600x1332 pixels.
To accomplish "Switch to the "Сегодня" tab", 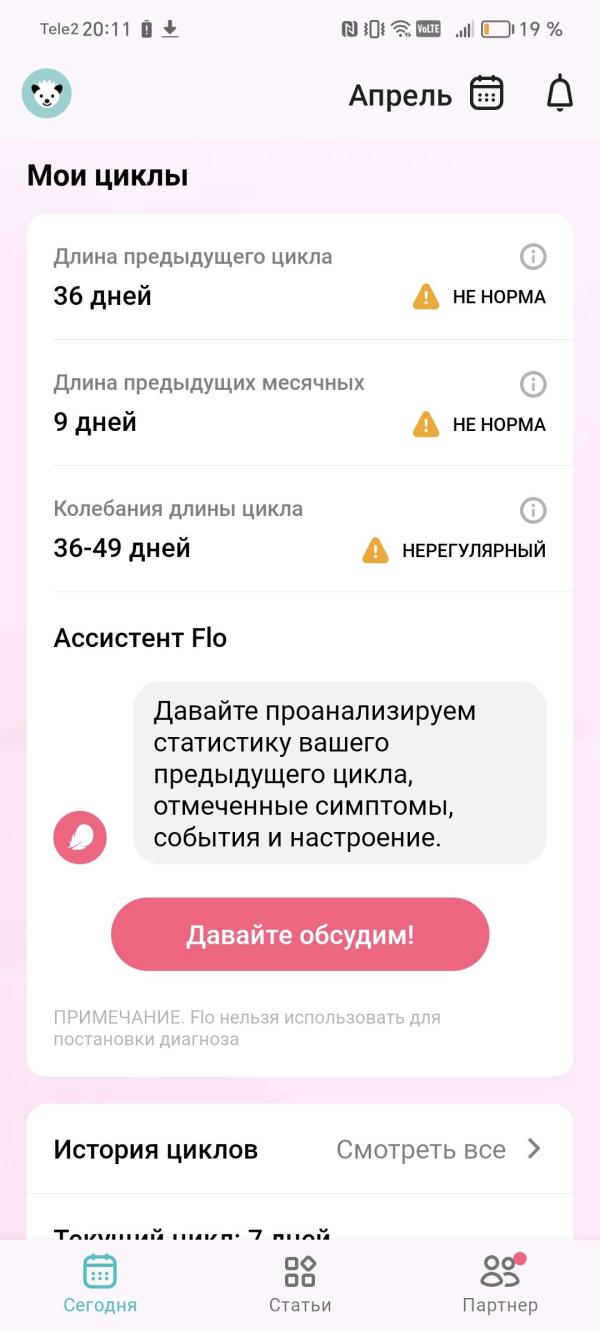I will tap(100, 1284).
